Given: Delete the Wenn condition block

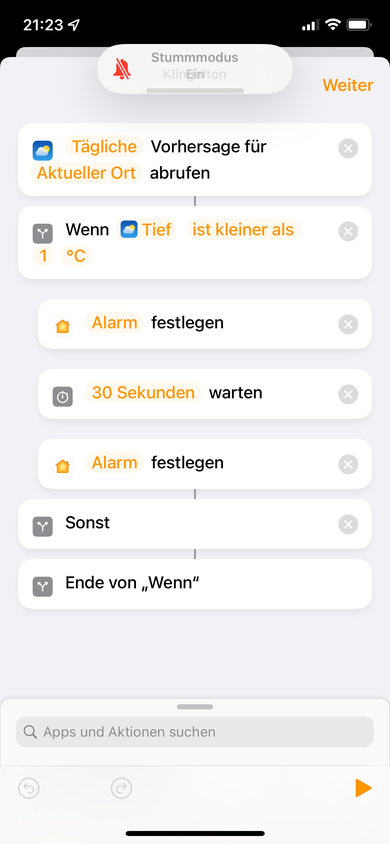Looking at the screenshot, I should tap(348, 231).
